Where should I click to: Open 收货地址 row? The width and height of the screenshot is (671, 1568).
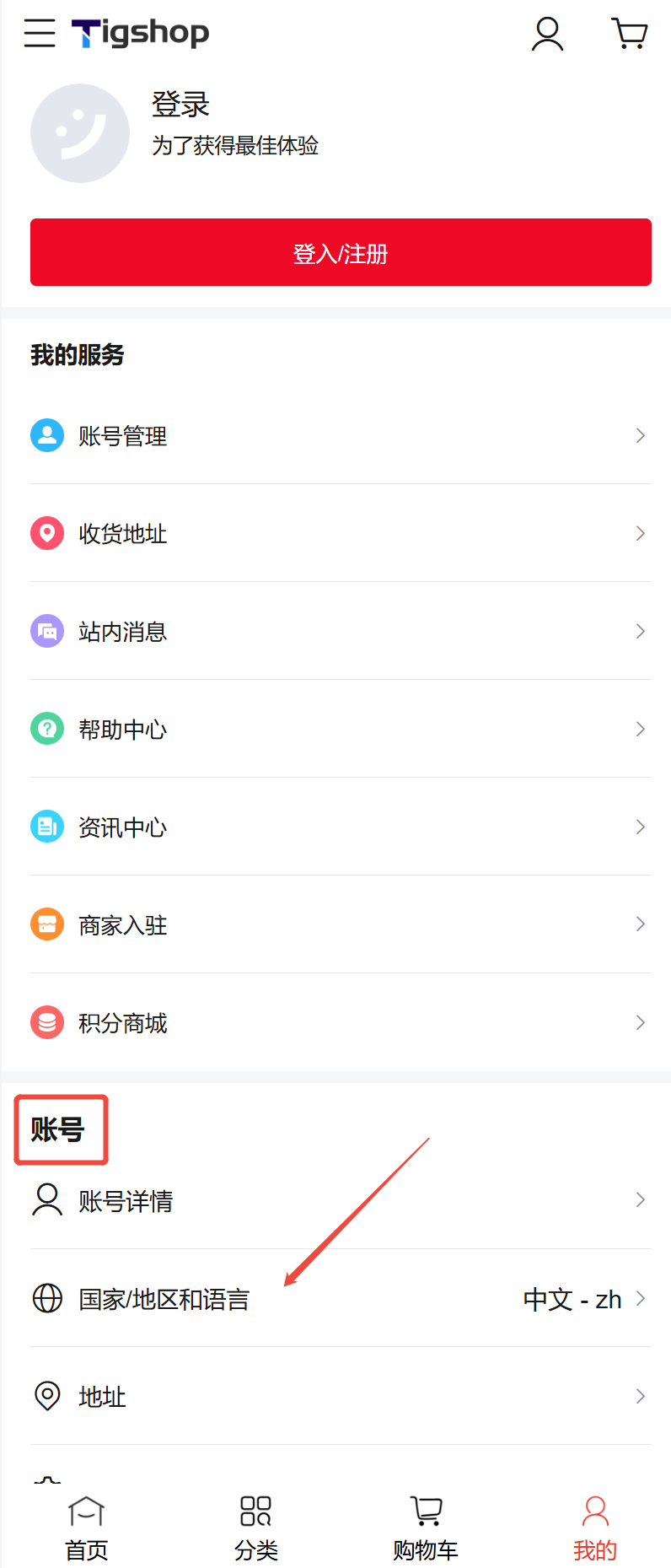click(341, 534)
